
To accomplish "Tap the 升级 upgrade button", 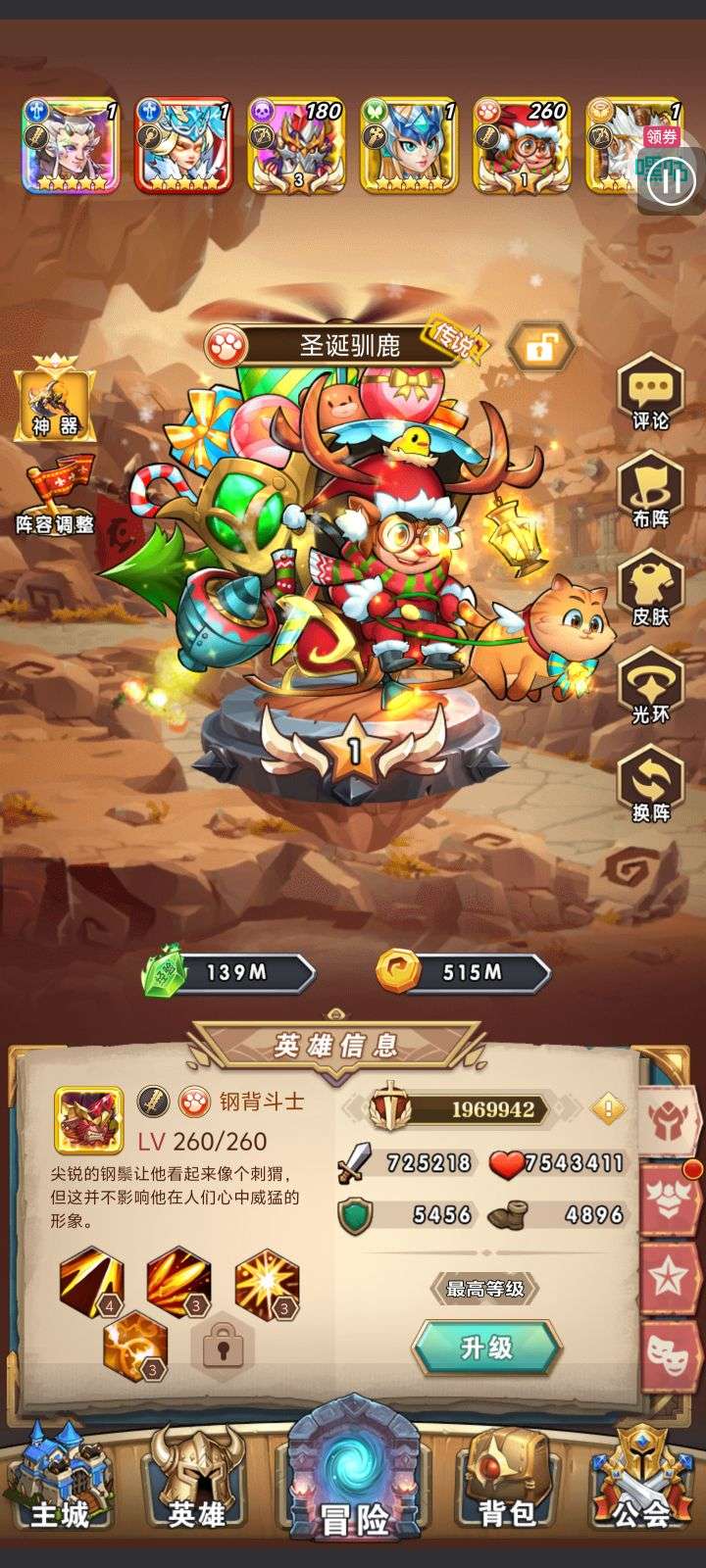I will pos(486,1347).
